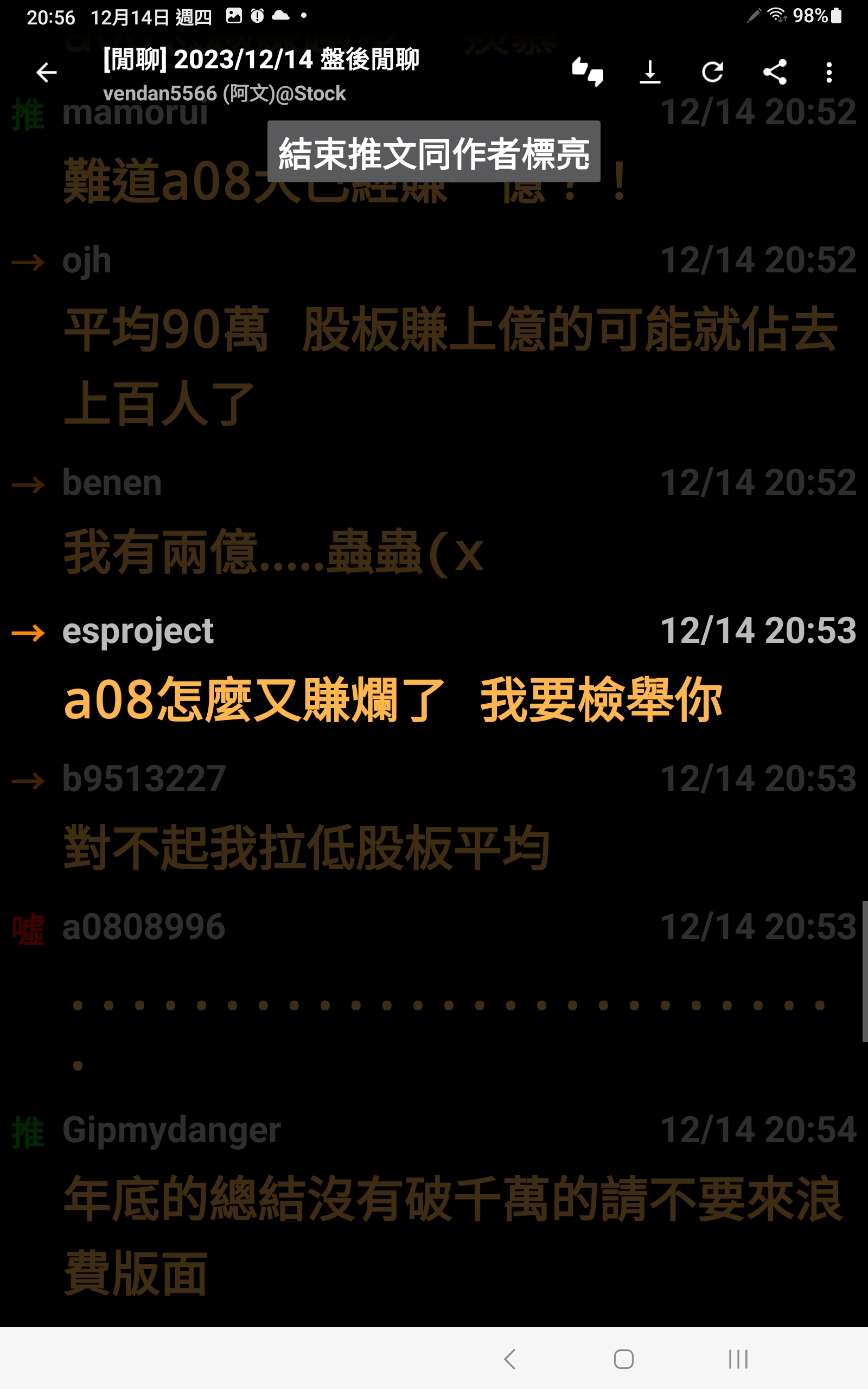Image resolution: width=868 pixels, height=1389 pixels.
Task: Open the recent apps view
Action: [738, 1359]
